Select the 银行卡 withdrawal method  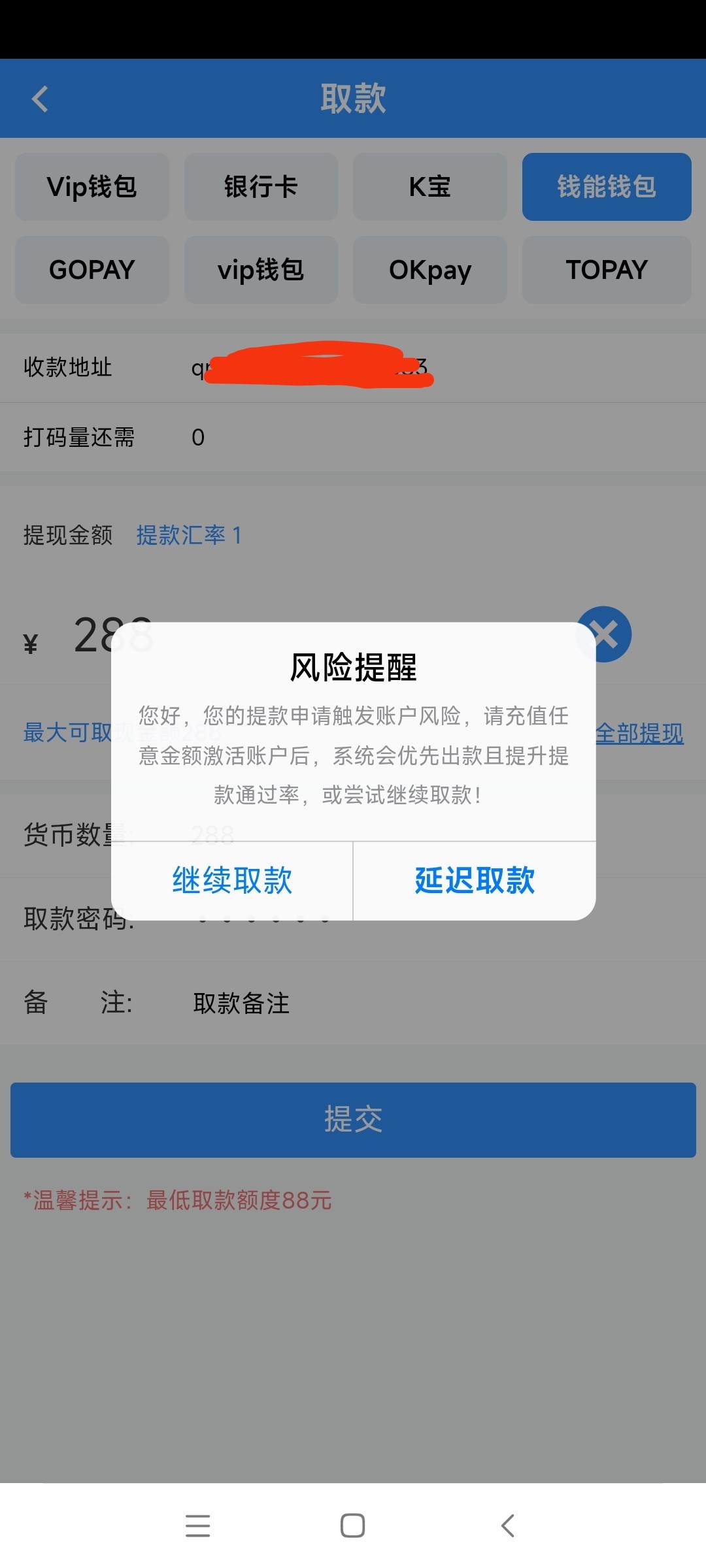point(261,187)
